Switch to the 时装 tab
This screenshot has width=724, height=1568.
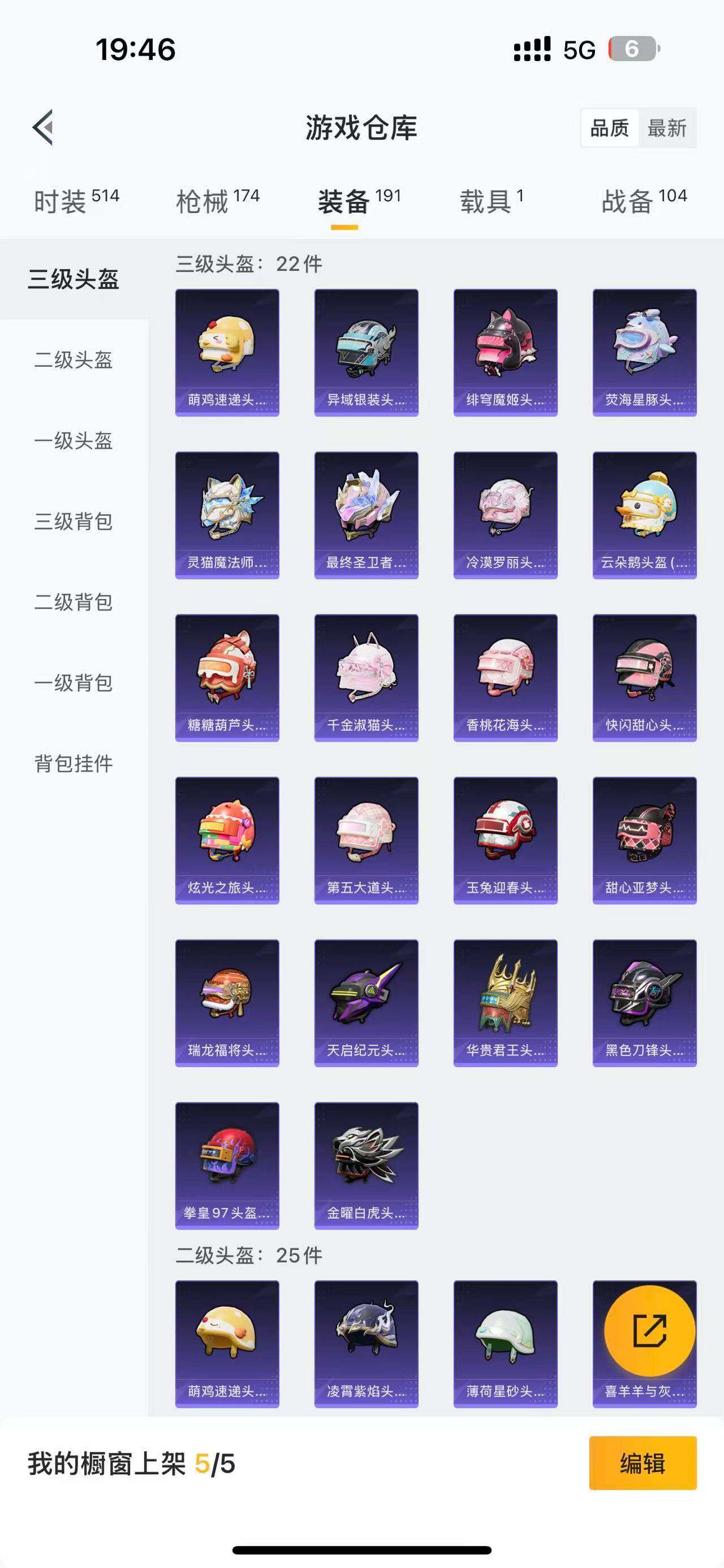[76, 201]
